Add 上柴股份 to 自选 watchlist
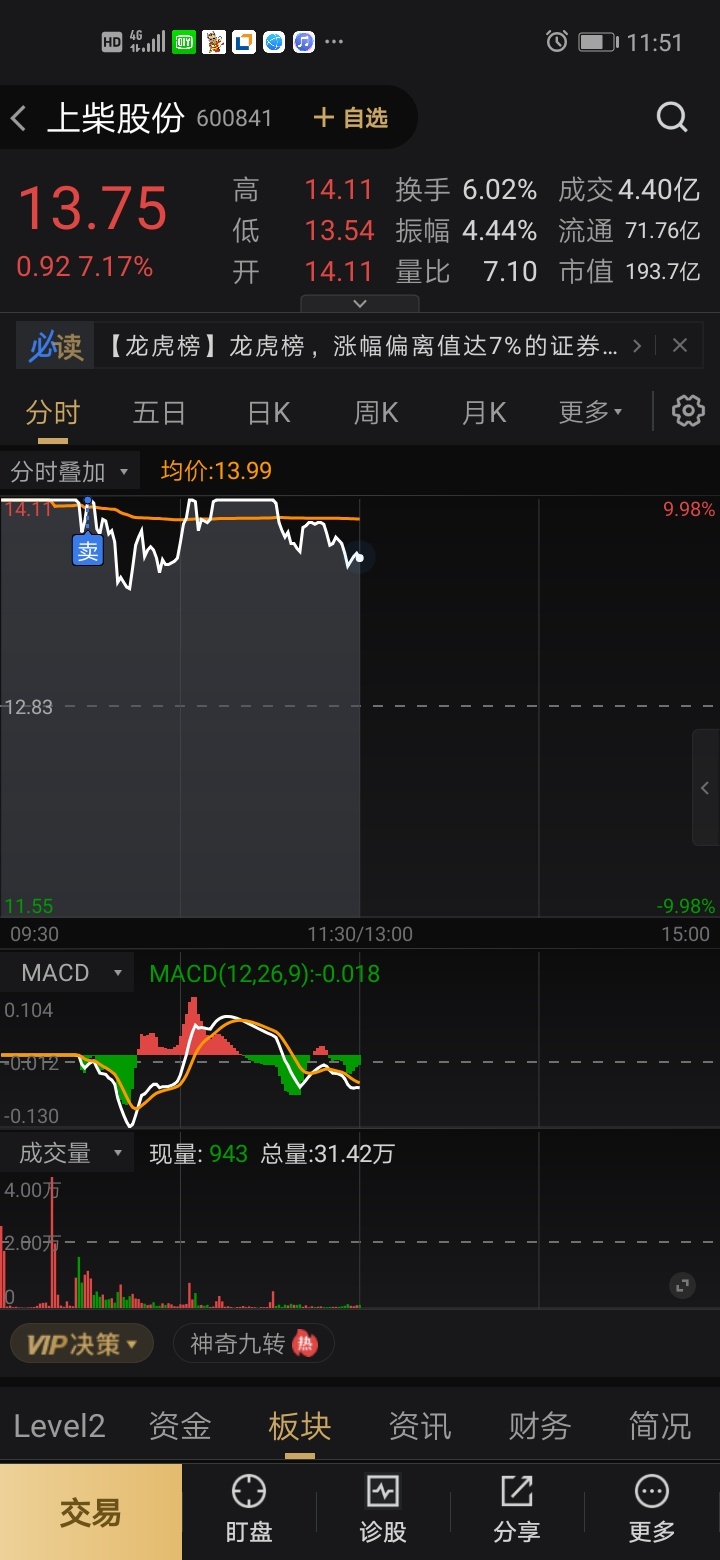This screenshot has width=720, height=1560. 350,118
